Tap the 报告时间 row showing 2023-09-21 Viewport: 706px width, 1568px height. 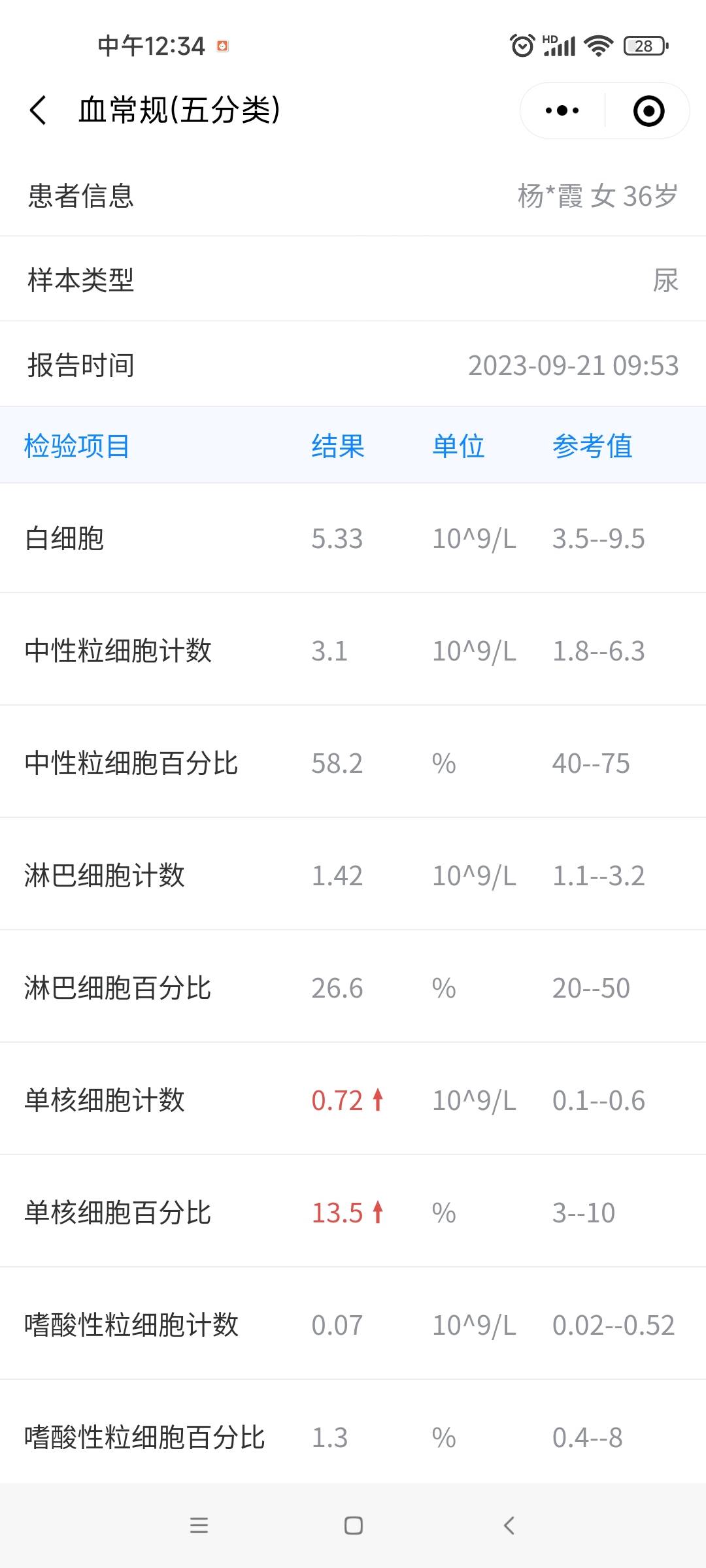353,365
